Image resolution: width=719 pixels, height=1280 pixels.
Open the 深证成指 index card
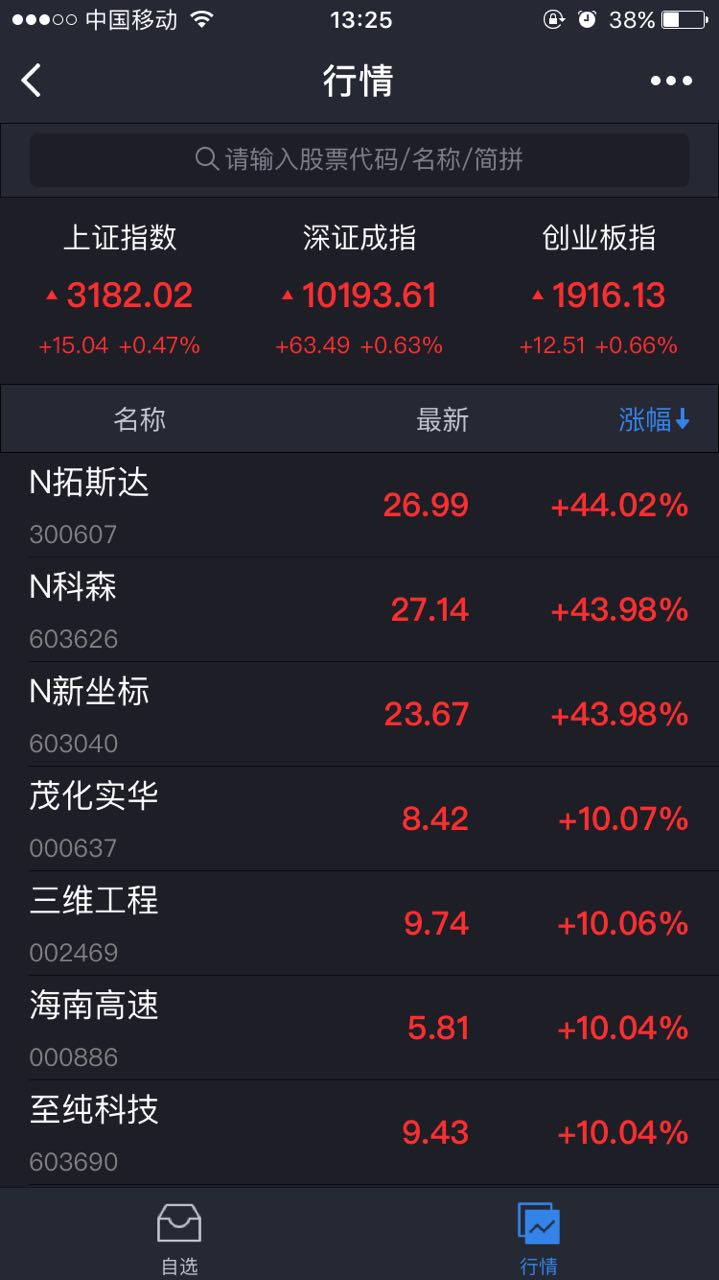click(359, 290)
